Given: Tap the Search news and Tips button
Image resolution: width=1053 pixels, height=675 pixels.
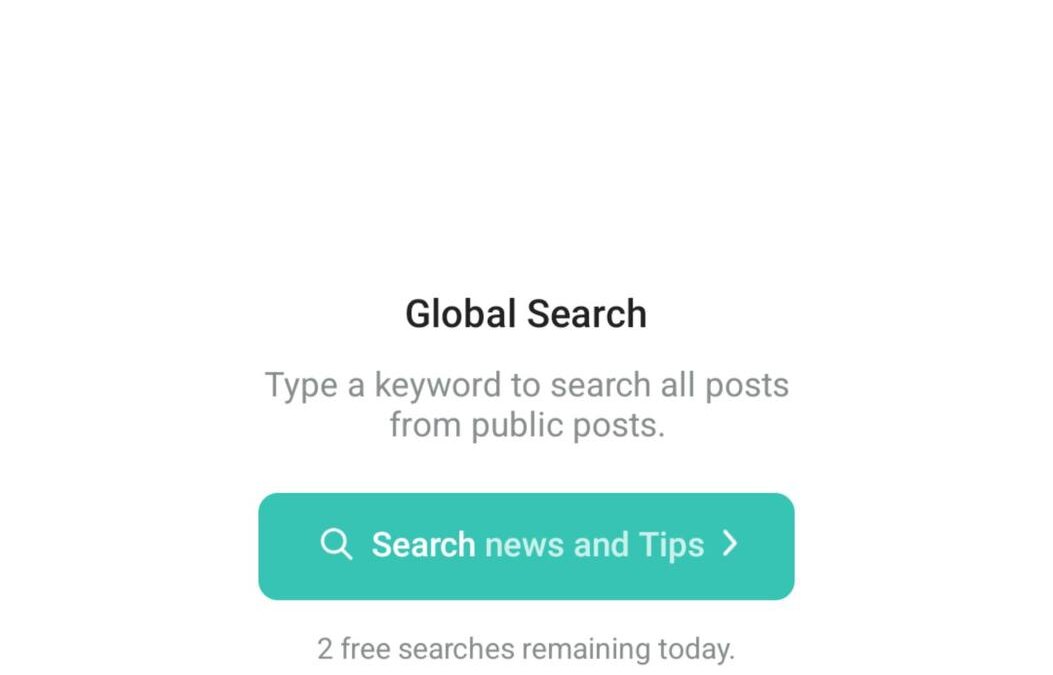Looking at the screenshot, I should (526, 546).
